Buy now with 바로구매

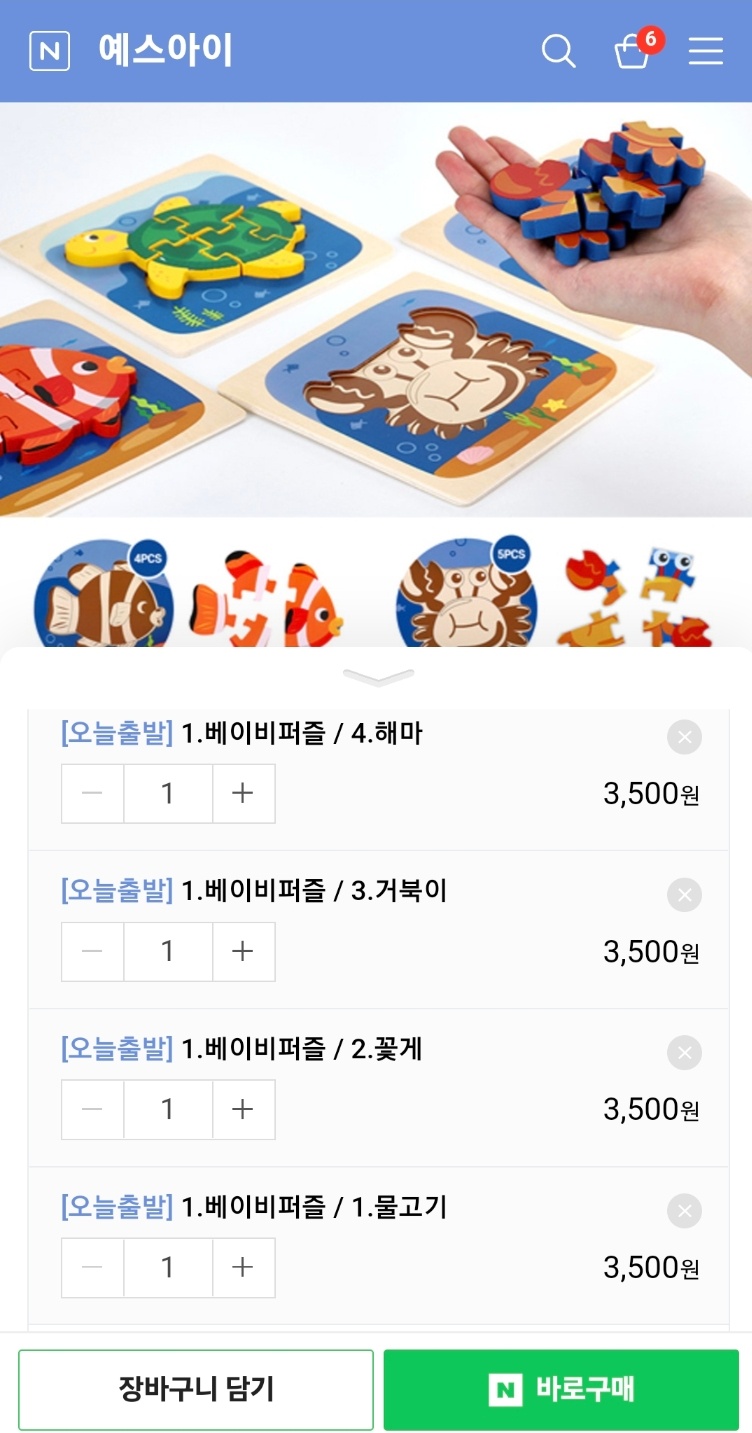[561, 1389]
